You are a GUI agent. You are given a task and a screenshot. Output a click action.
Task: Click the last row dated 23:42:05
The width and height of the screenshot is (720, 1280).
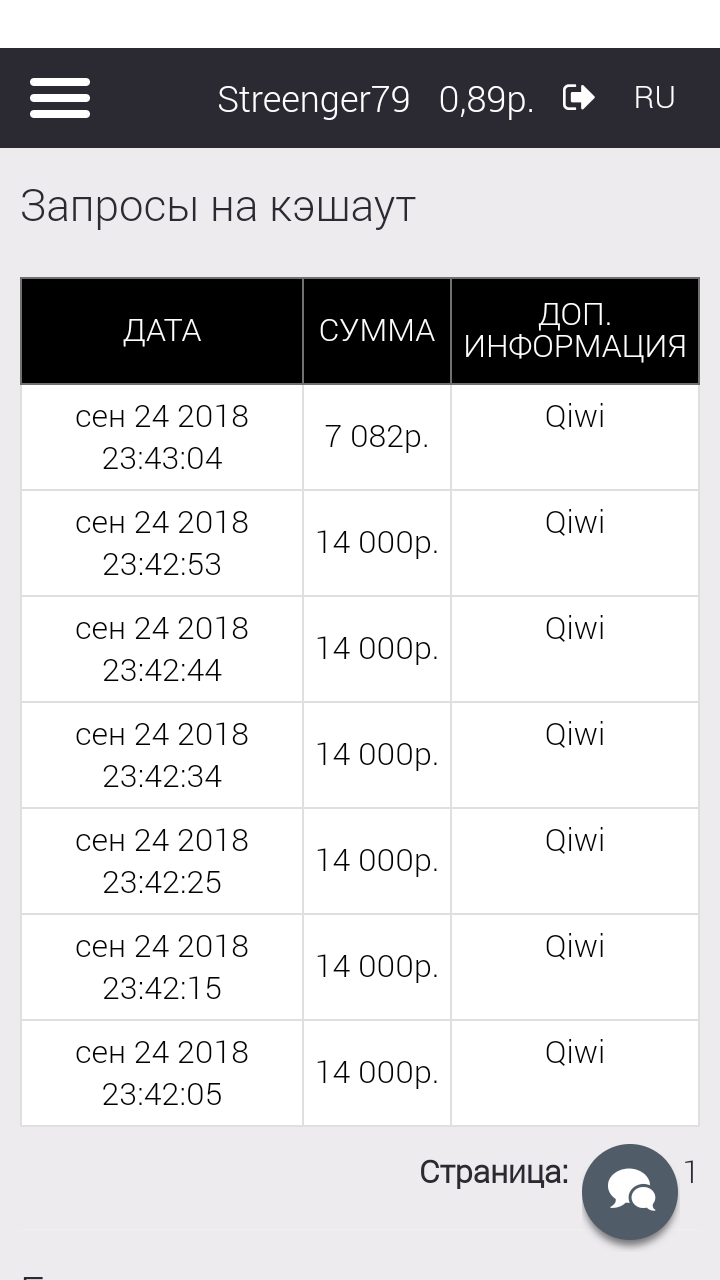tap(161, 1072)
